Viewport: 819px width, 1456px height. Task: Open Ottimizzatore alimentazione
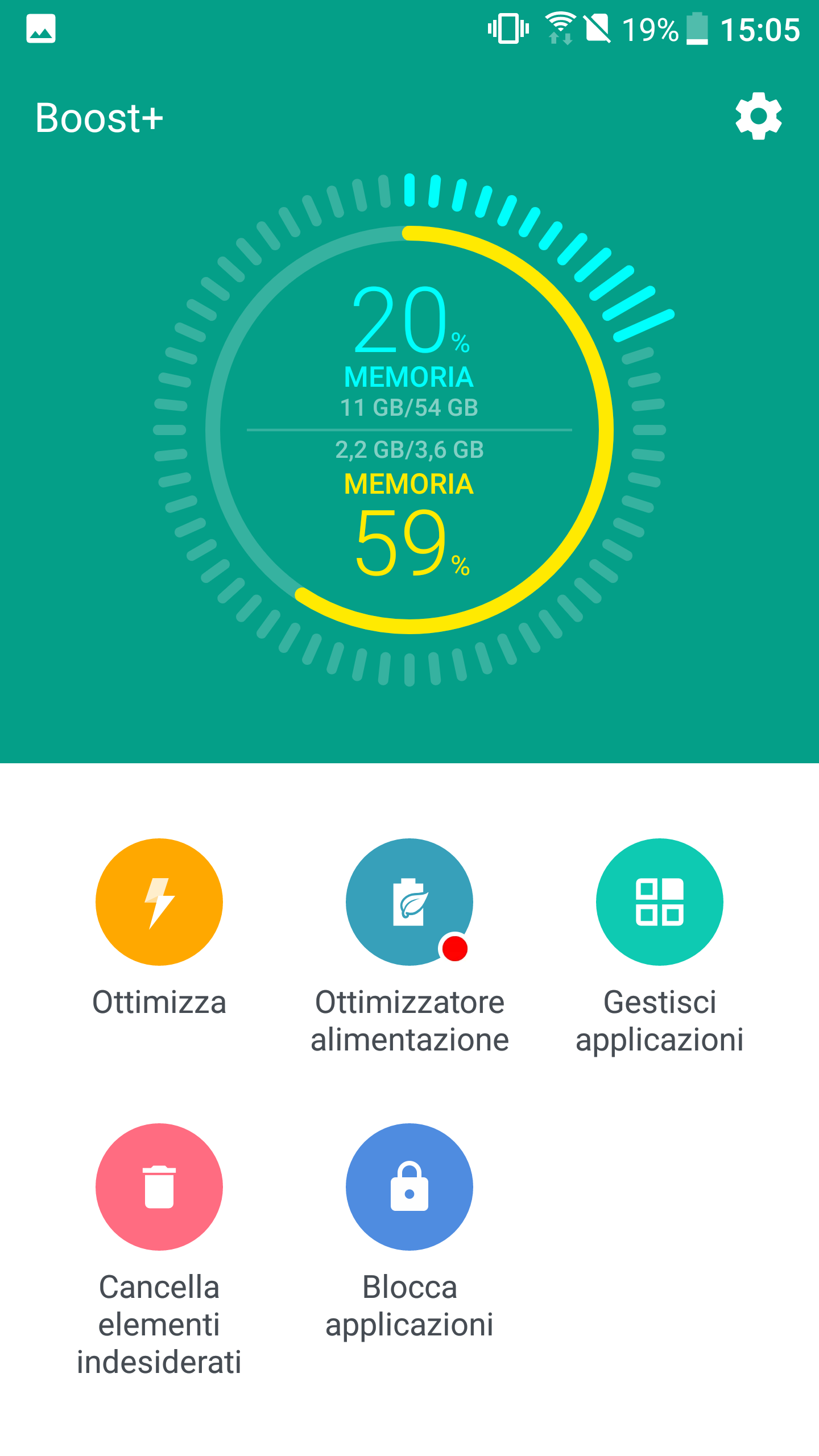409,902
